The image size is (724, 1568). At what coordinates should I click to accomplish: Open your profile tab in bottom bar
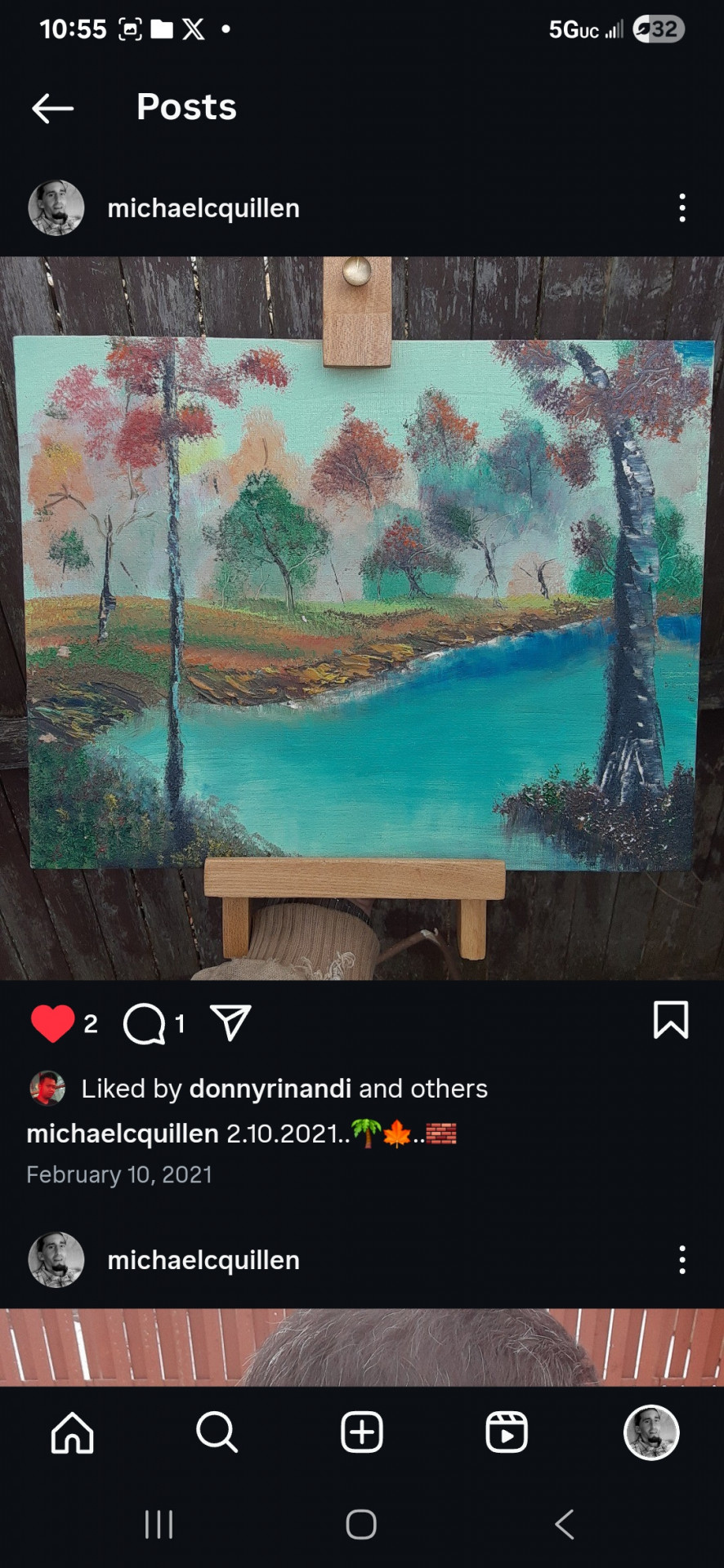click(651, 1432)
